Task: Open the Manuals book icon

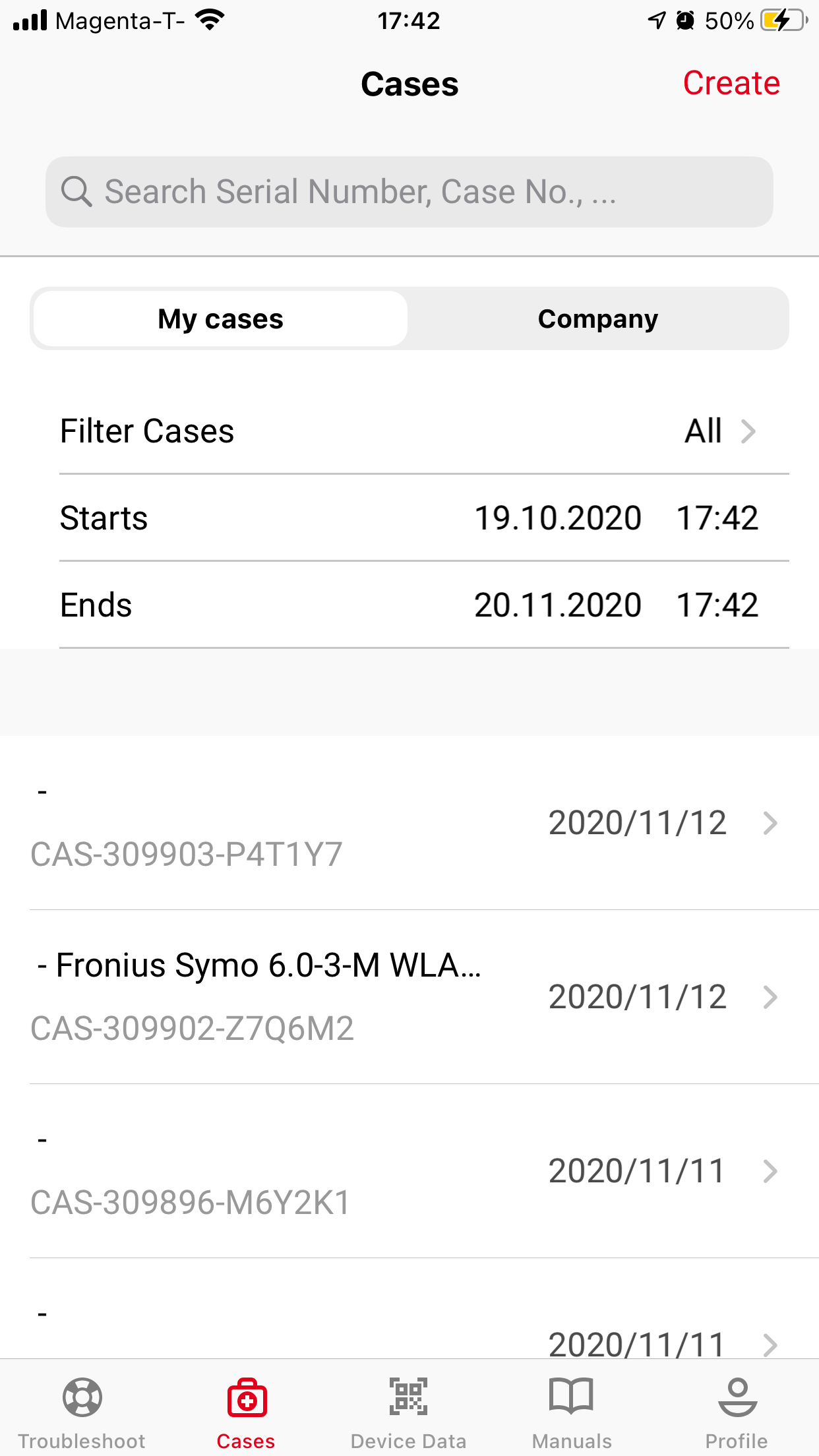Action: coord(571,1397)
